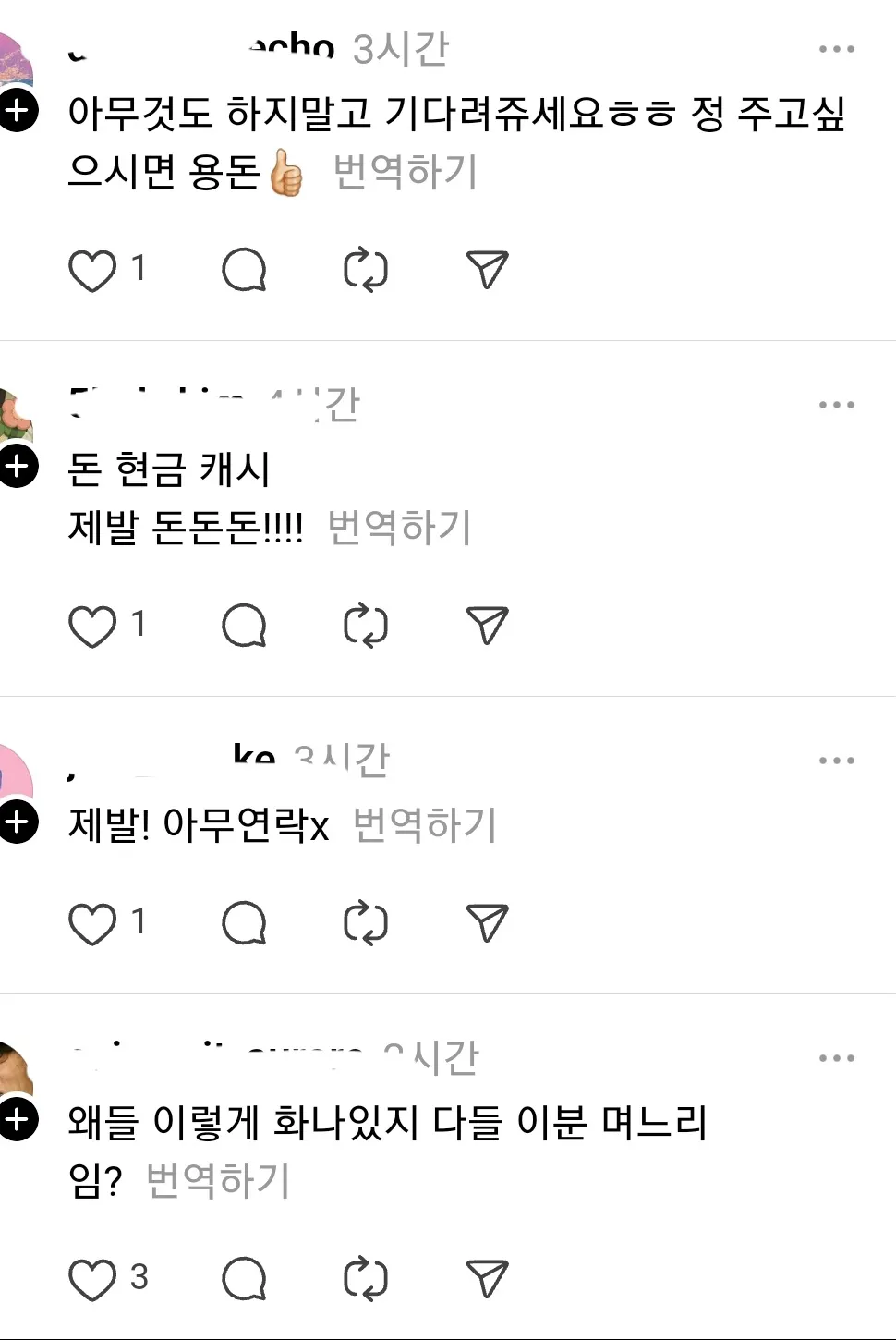
Task: Share the 돈 현금 캐시 comment
Action: [x=487, y=626]
